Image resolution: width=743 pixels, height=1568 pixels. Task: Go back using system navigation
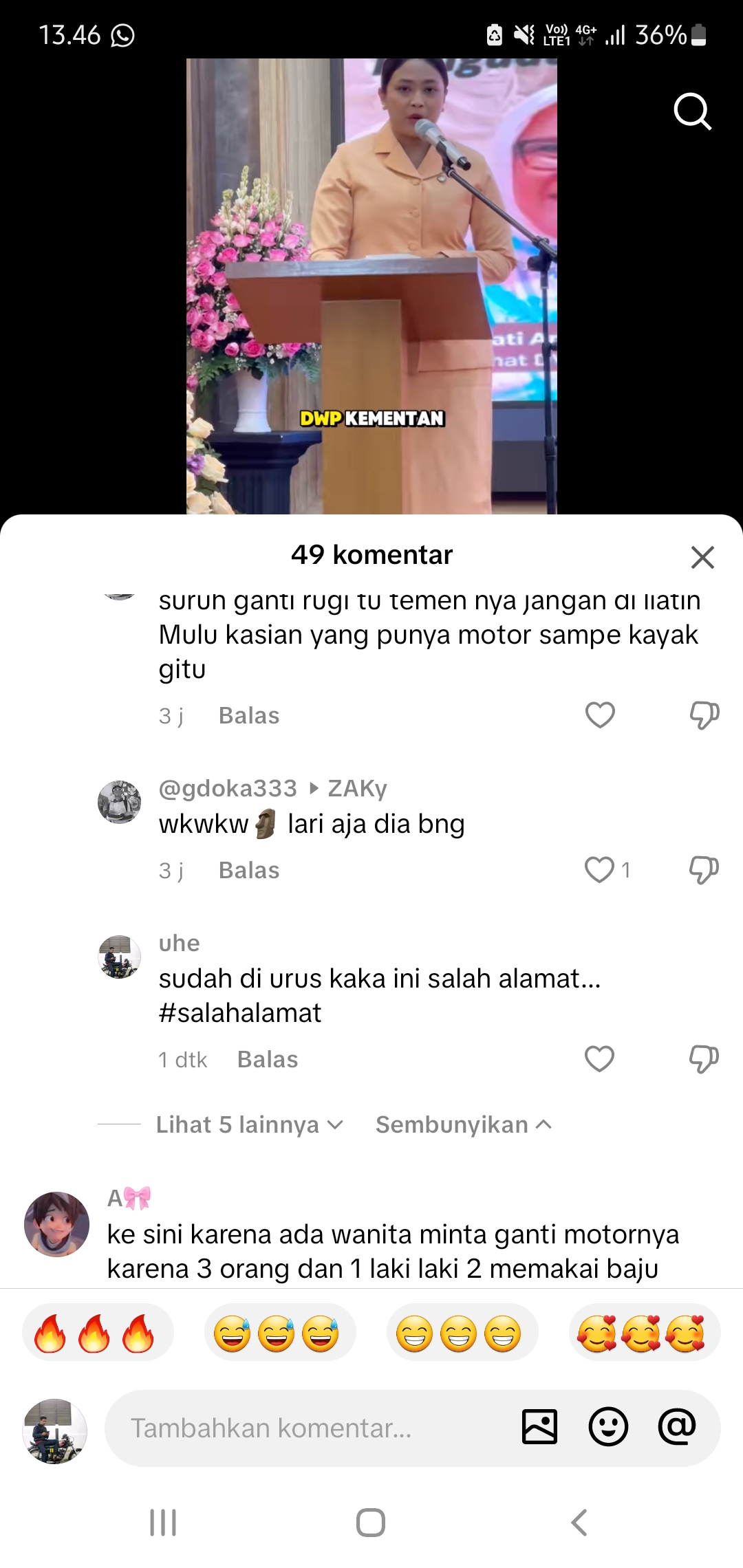[x=579, y=1523]
